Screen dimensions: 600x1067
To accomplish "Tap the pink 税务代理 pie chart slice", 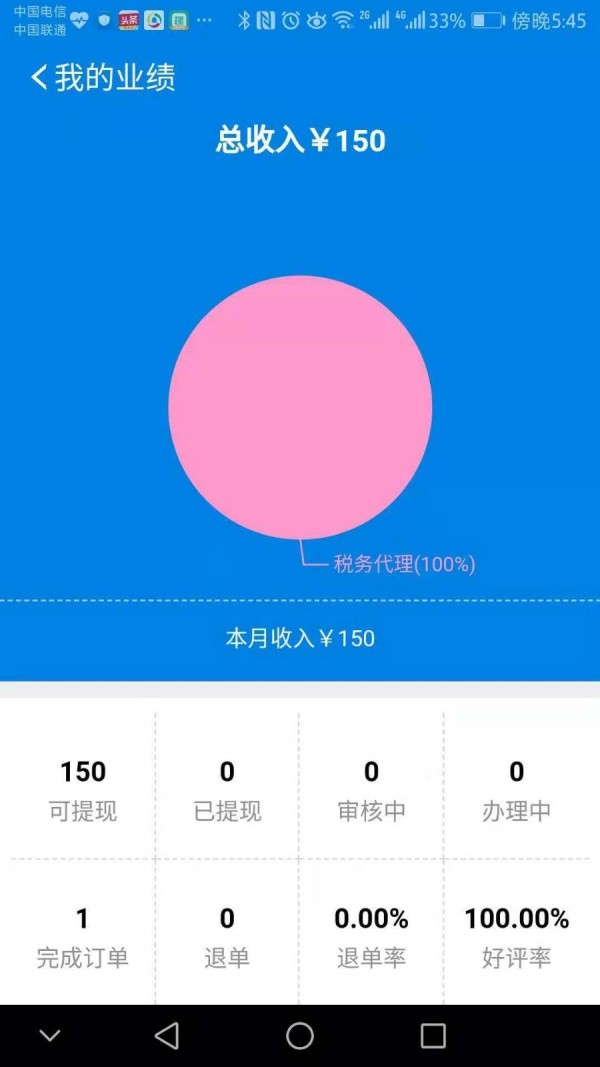I will 300,407.
